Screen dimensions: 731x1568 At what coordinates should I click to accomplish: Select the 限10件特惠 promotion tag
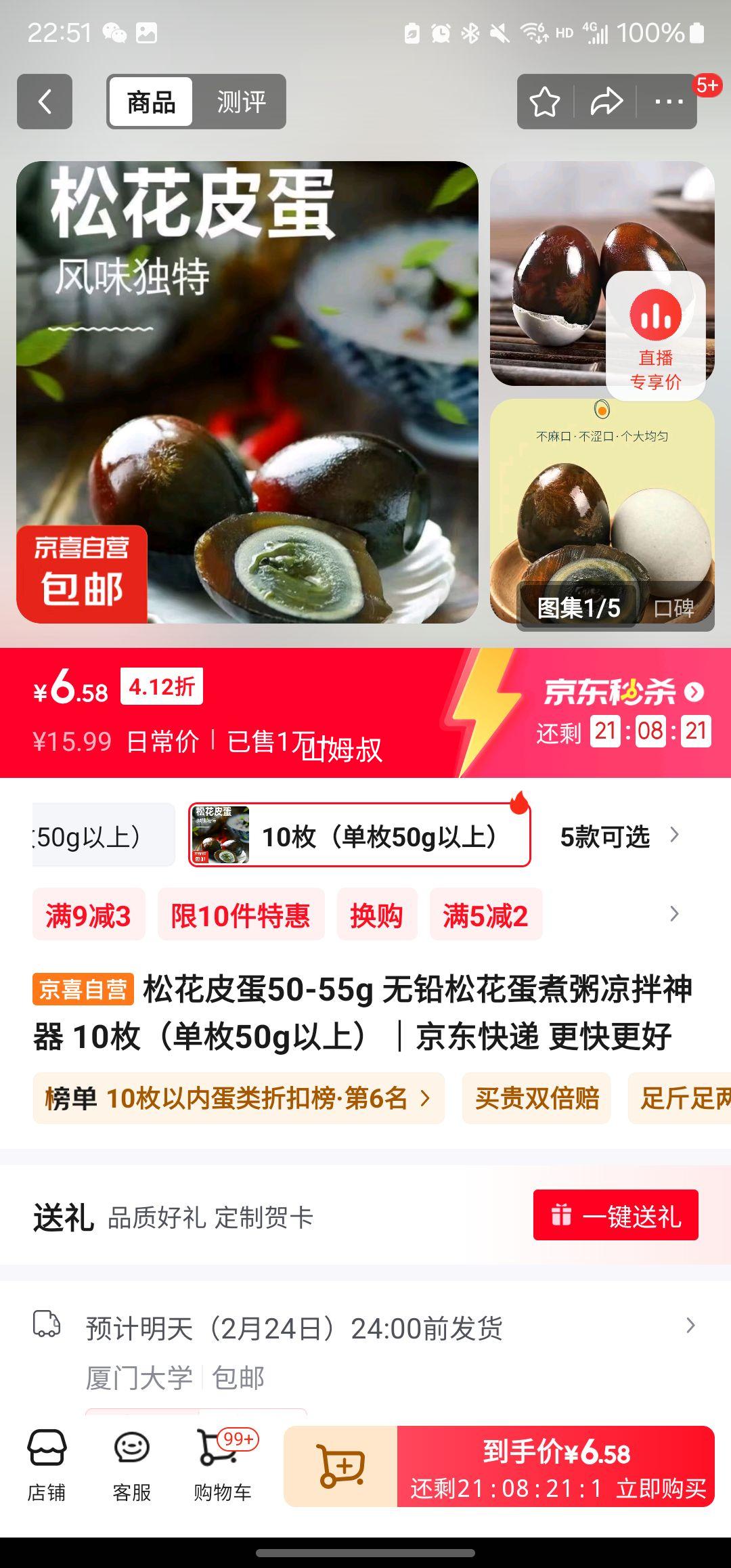240,915
